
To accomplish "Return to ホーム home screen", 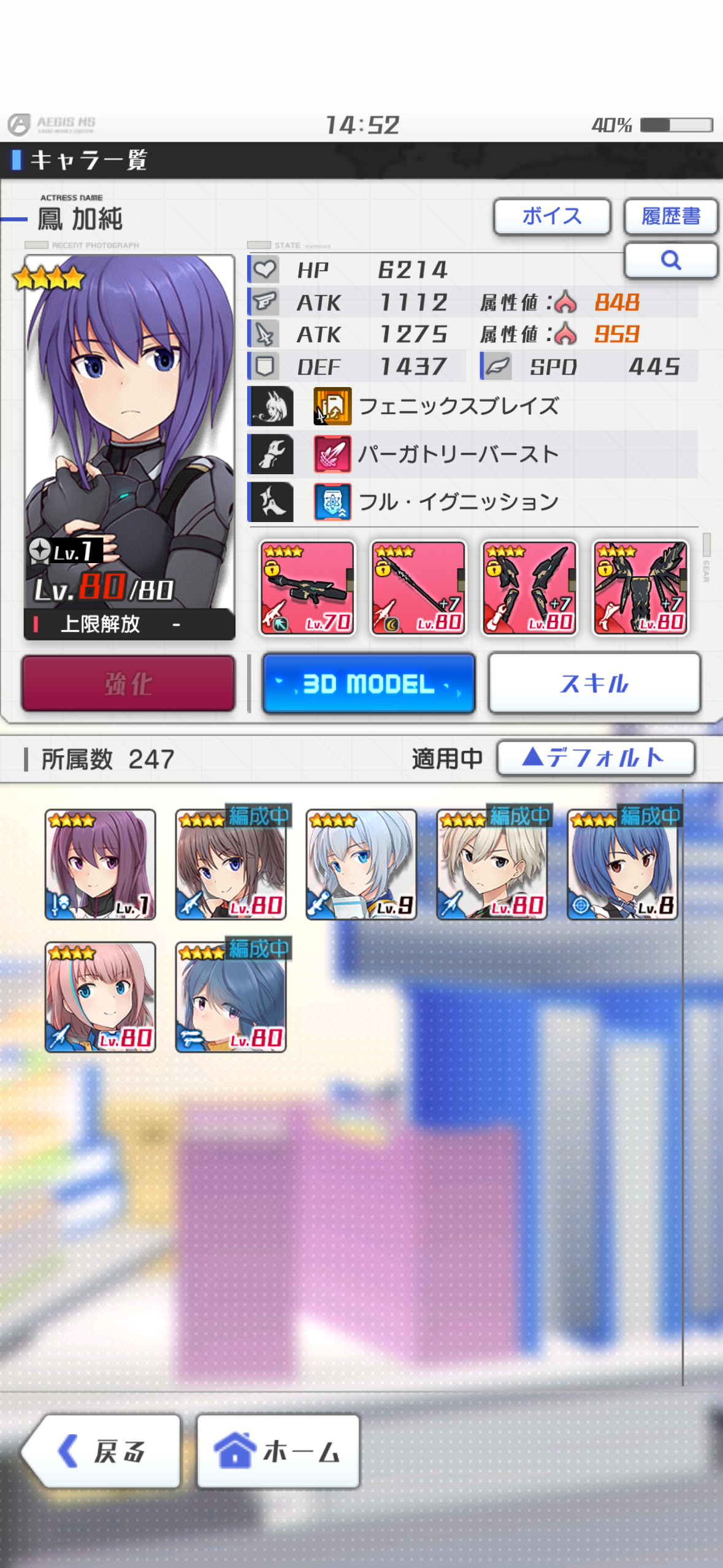I will click(278, 1451).
